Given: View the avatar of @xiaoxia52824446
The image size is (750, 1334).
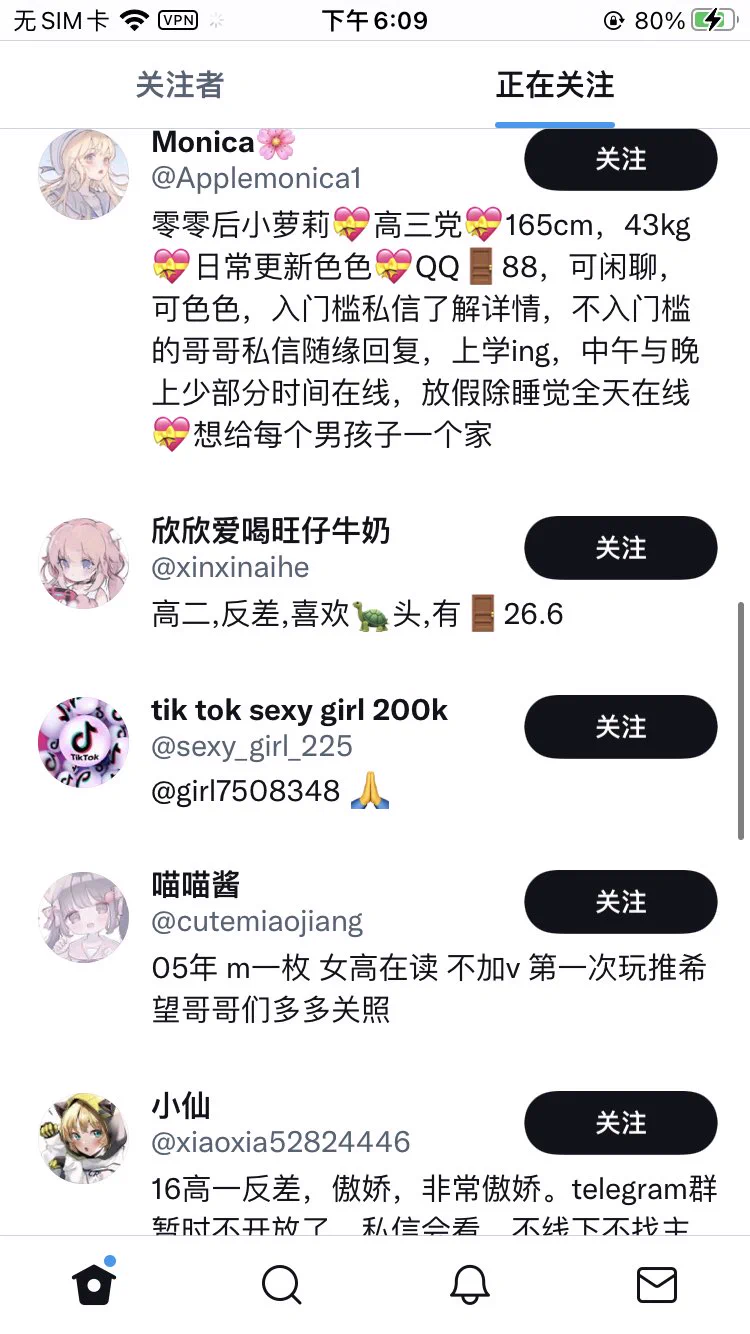Looking at the screenshot, I should point(84,1137).
